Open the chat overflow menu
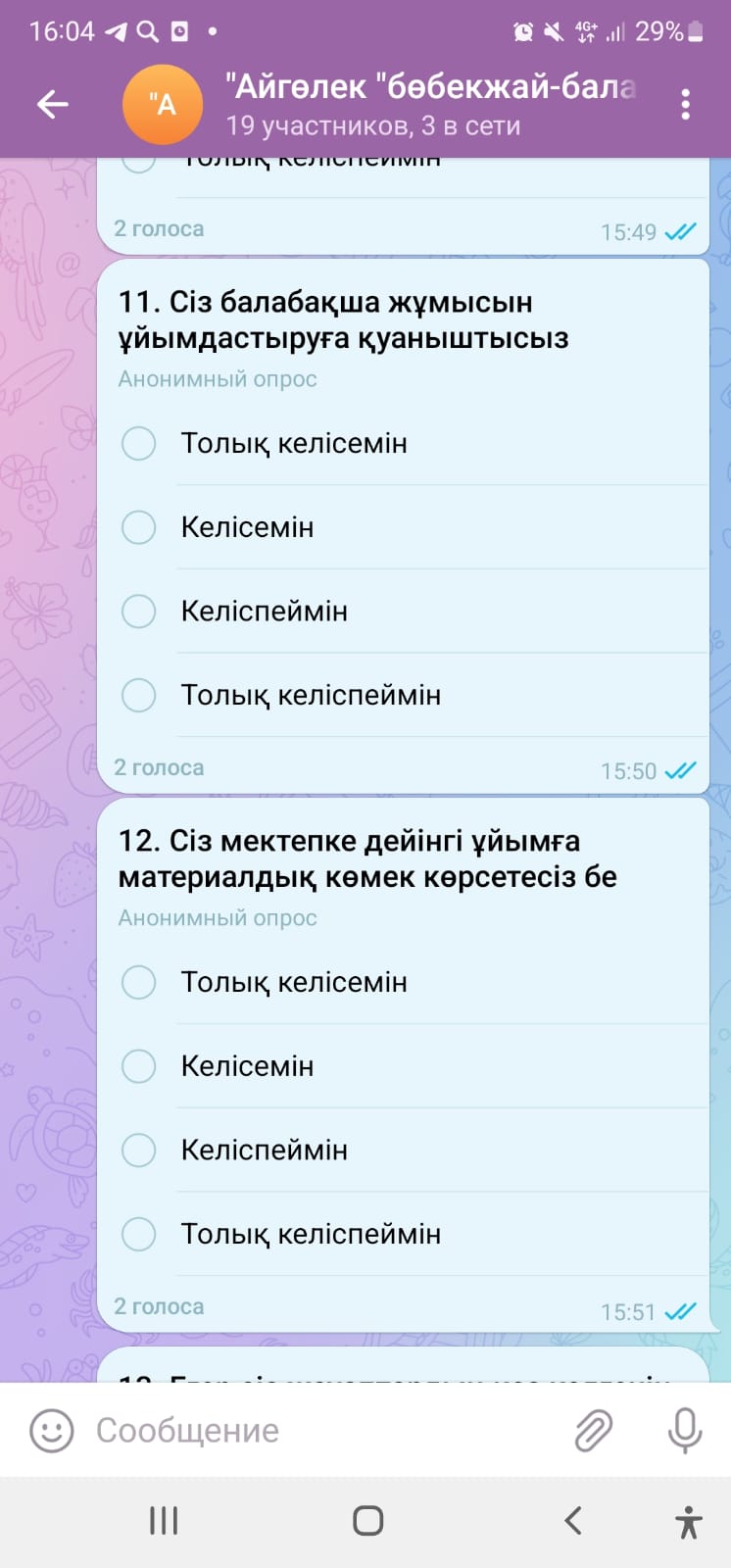 [x=685, y=104]
